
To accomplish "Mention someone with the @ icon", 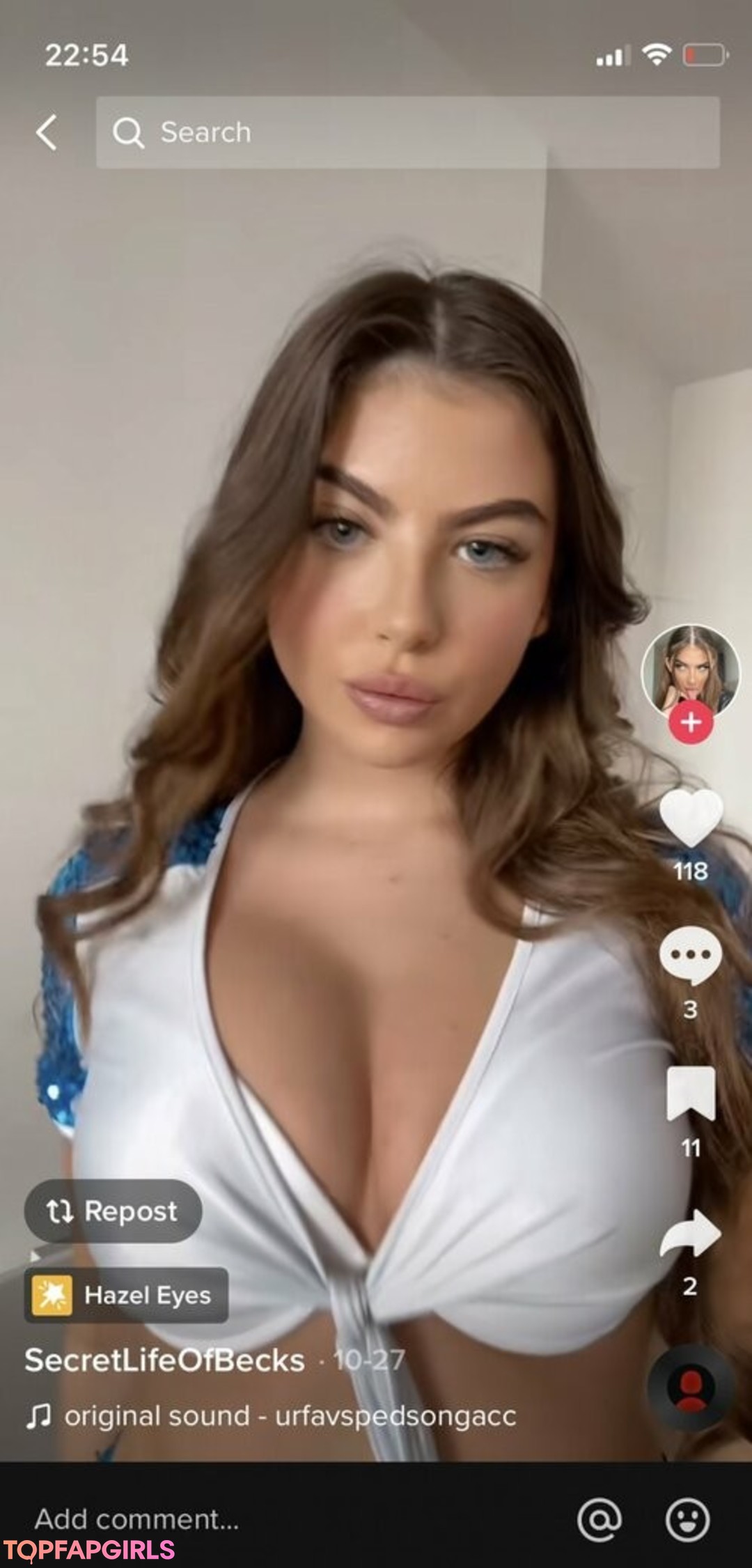I will 600,1519.
